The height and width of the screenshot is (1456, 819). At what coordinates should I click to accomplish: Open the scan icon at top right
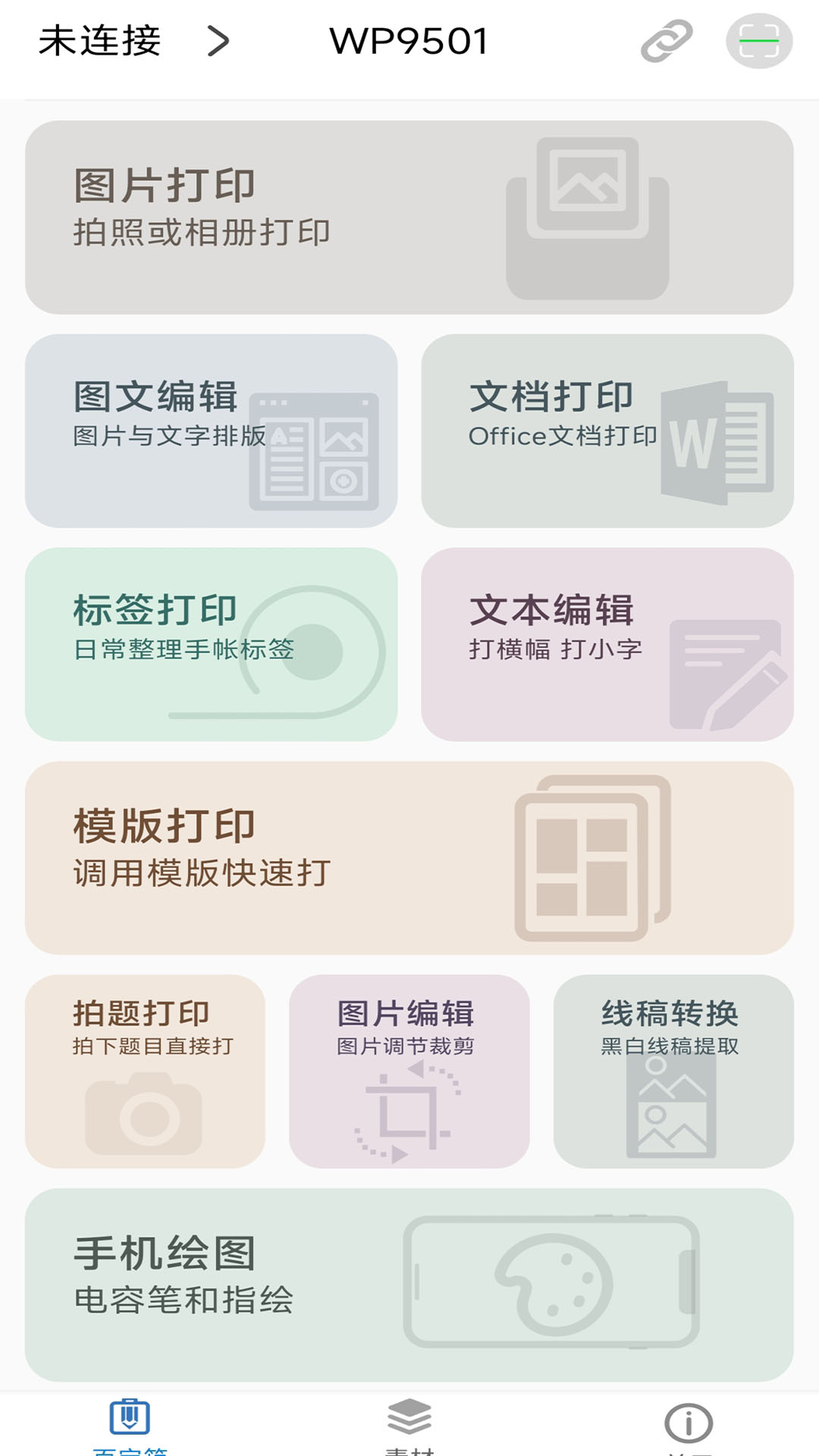point(759,41)
